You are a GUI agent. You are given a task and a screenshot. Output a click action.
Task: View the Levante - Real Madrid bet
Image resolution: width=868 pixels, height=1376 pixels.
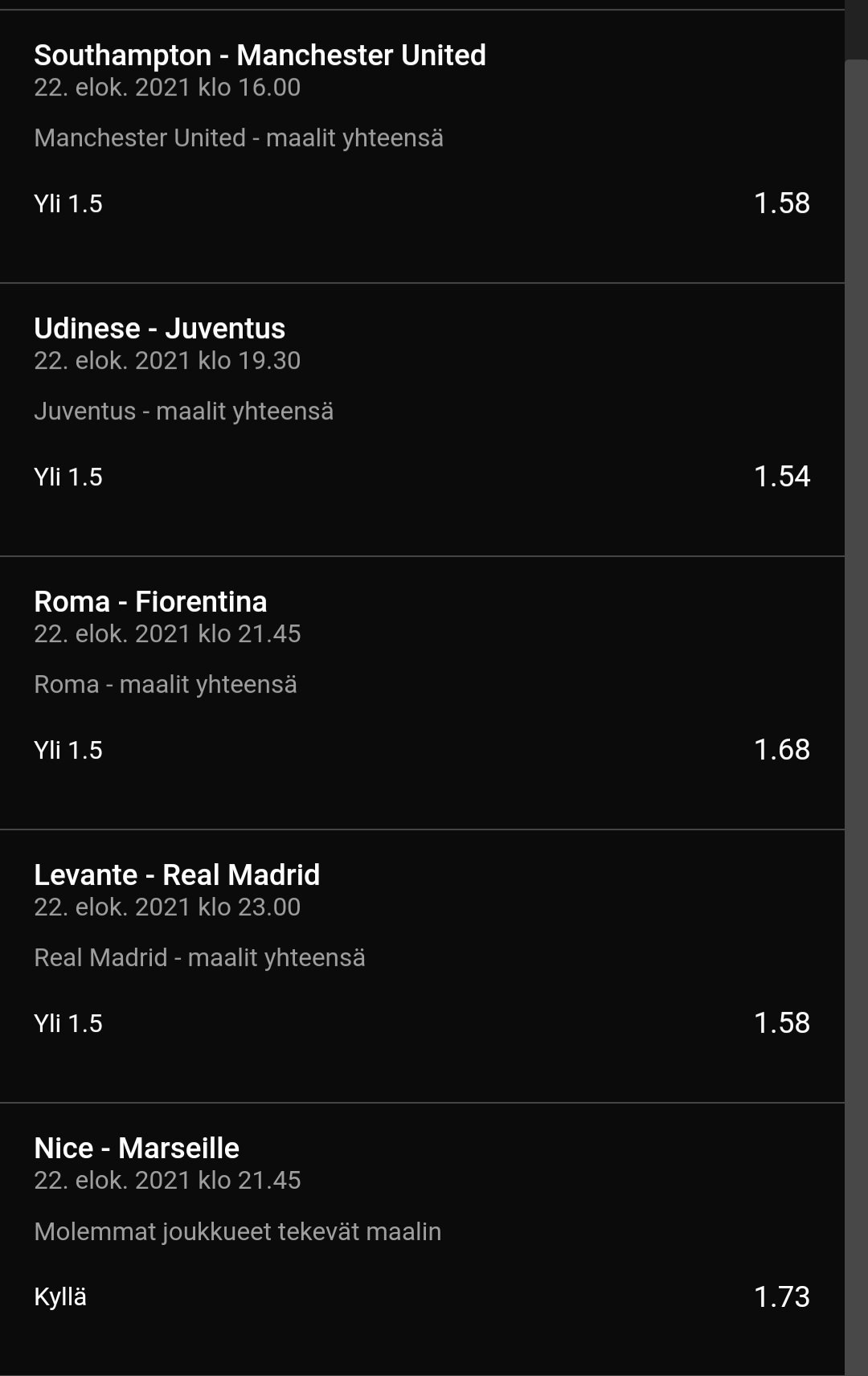tap(177, 876)
